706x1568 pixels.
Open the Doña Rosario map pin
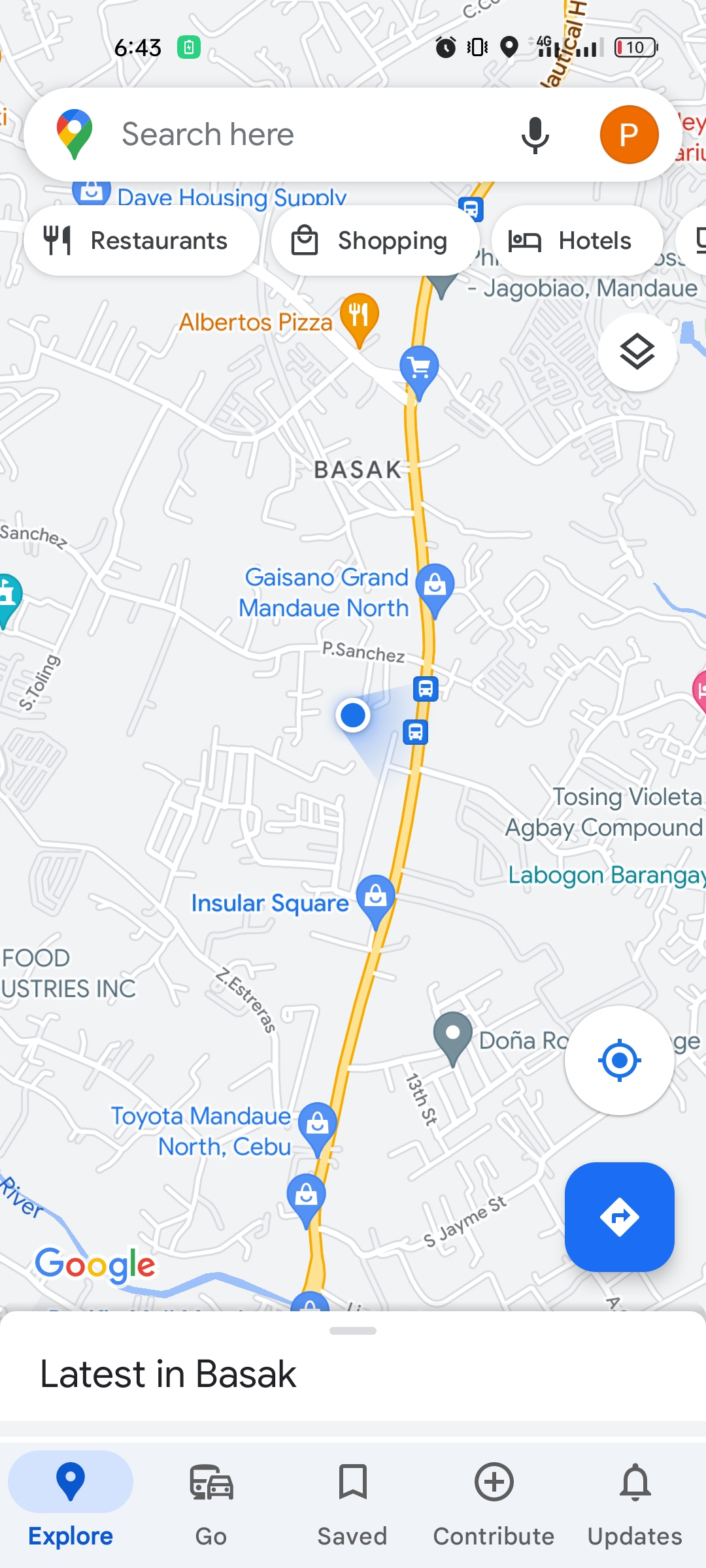coord(452,1035)
